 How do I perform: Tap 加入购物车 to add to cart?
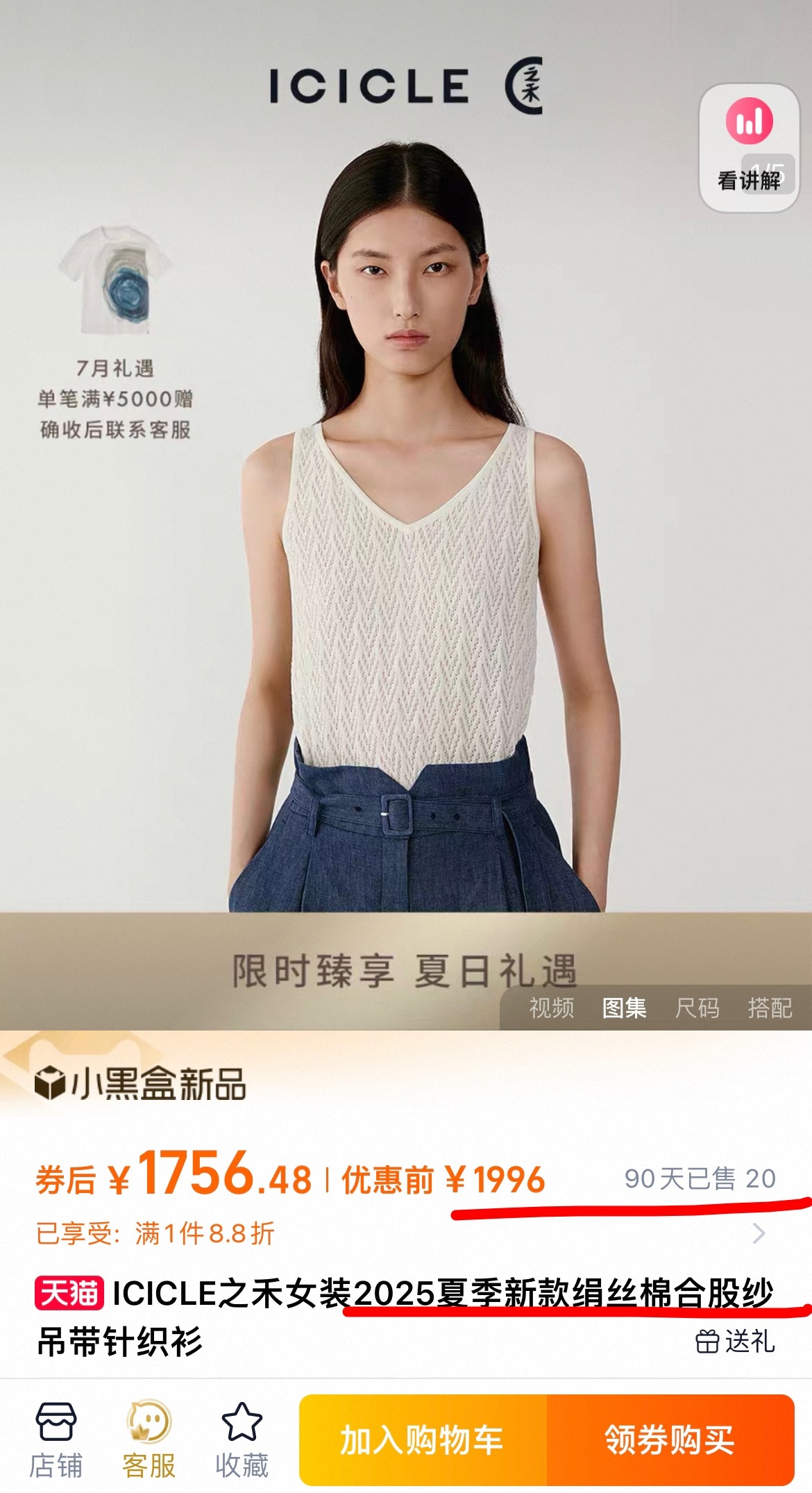423,1439
